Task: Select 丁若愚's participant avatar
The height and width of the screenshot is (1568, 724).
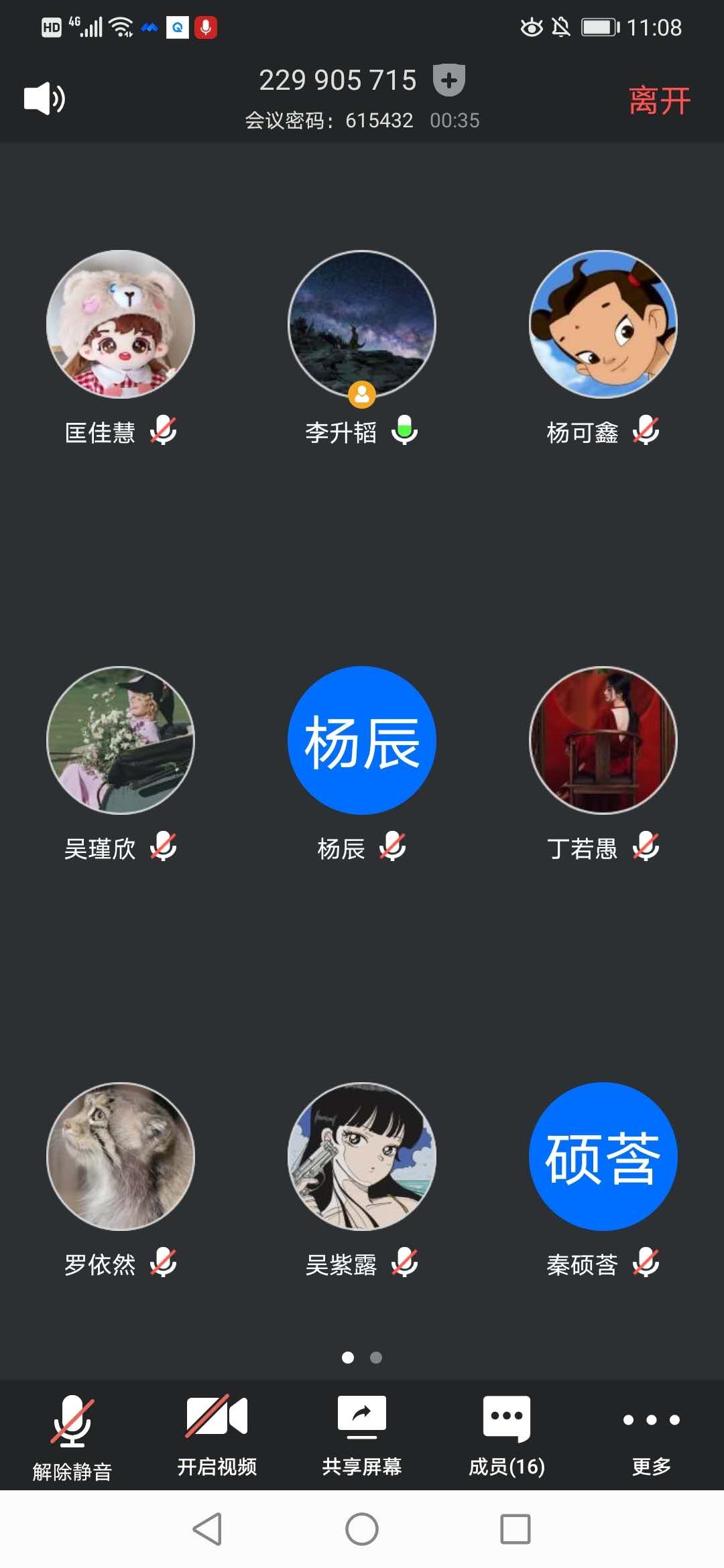Action: pyautogui.click(x=603, y=740)
